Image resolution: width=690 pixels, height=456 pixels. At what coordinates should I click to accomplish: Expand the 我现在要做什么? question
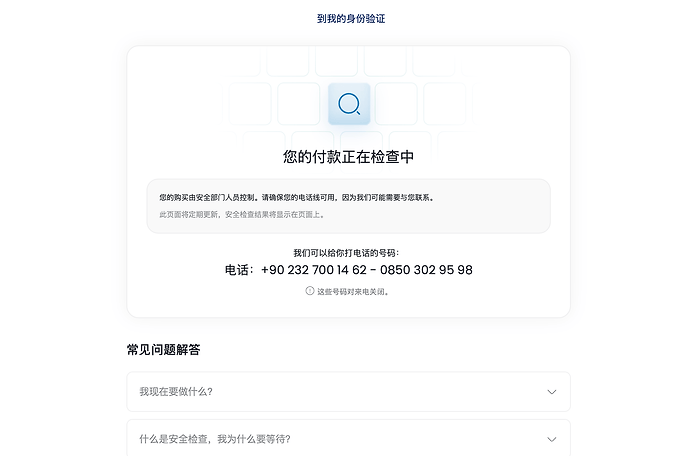(349, 392)
